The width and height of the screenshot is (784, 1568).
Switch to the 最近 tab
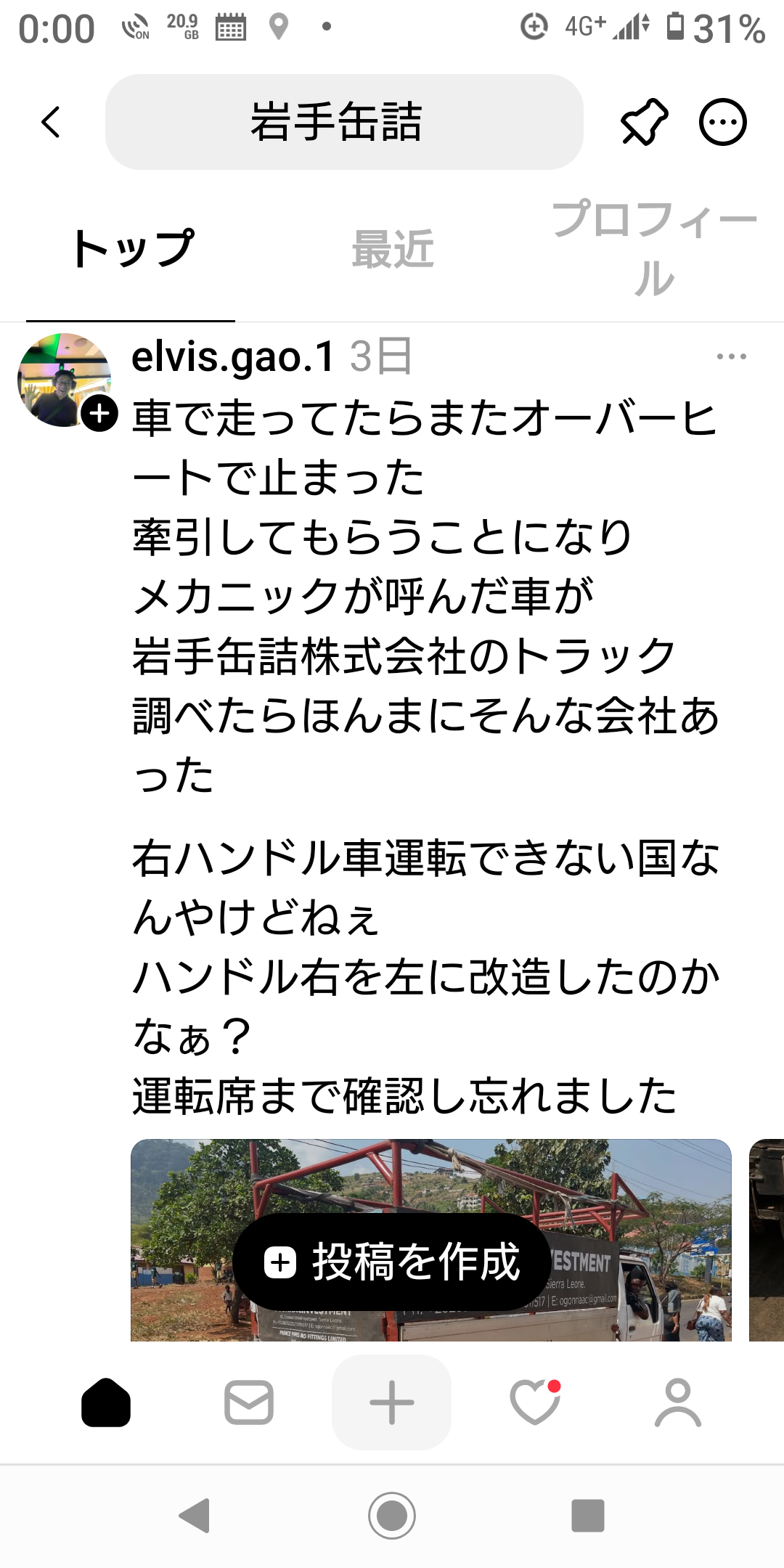[393, 250]
